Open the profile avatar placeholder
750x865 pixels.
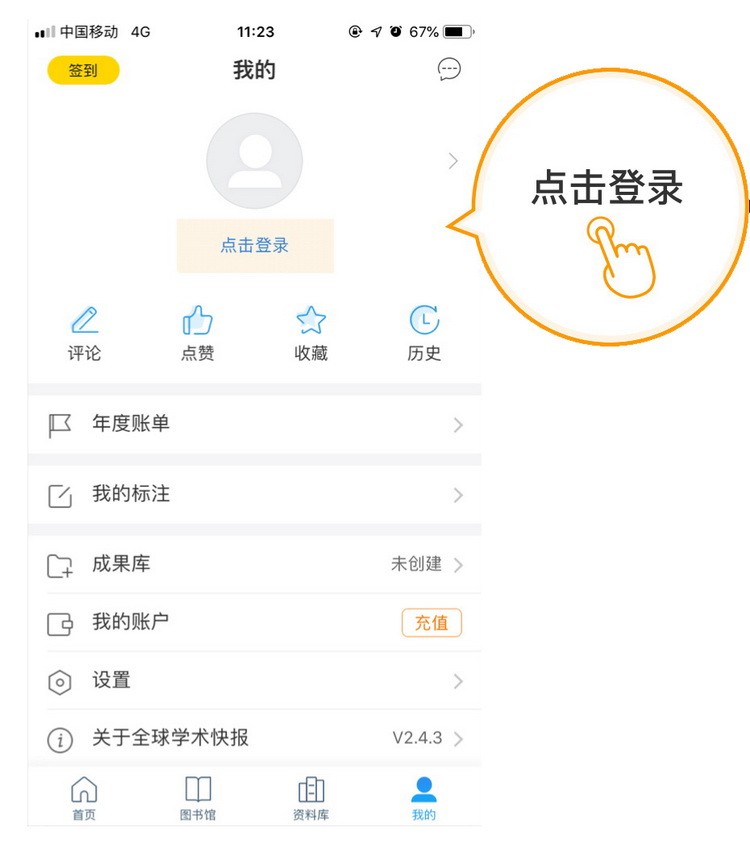(254, 161)
